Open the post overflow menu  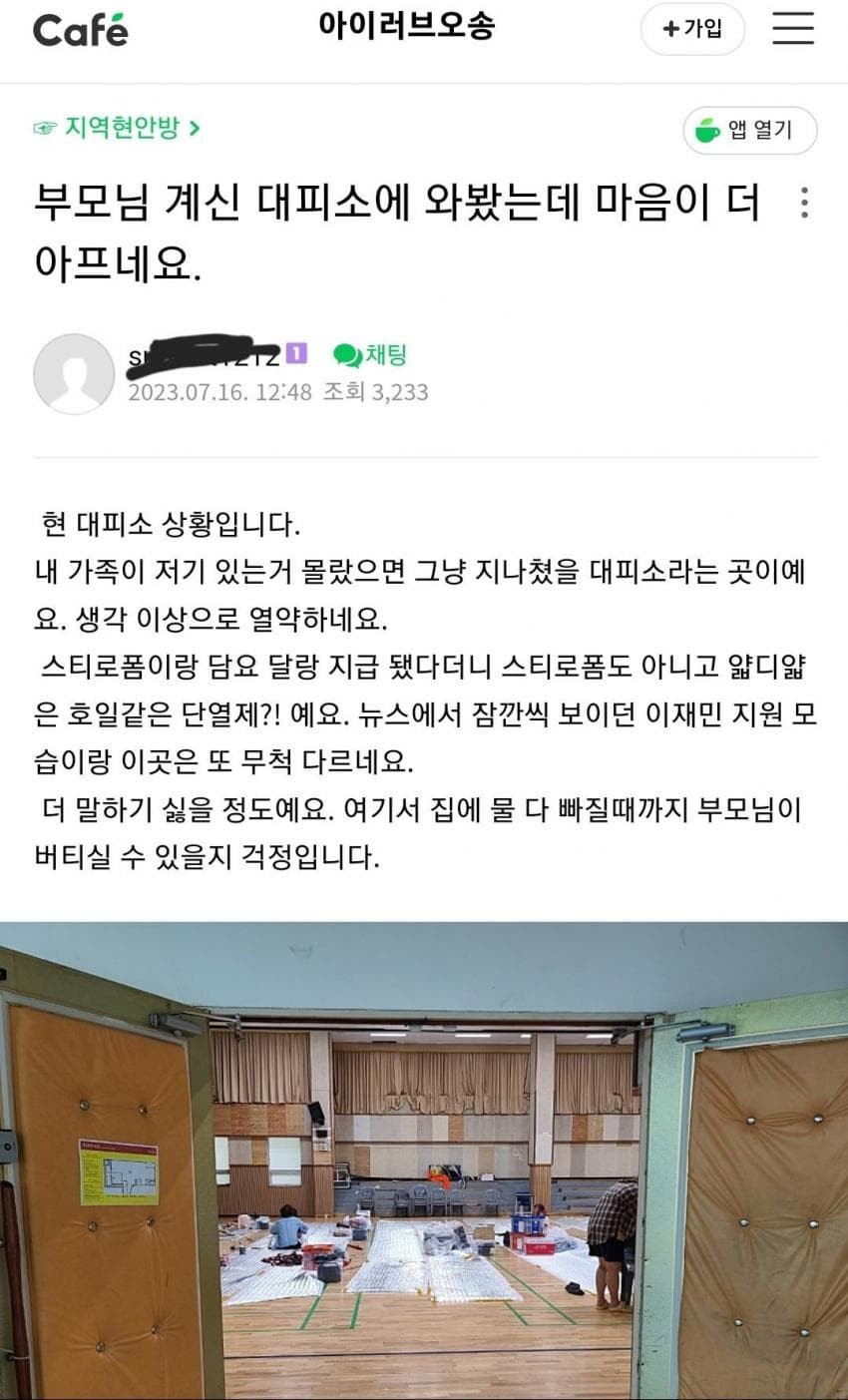pos(804,203)
